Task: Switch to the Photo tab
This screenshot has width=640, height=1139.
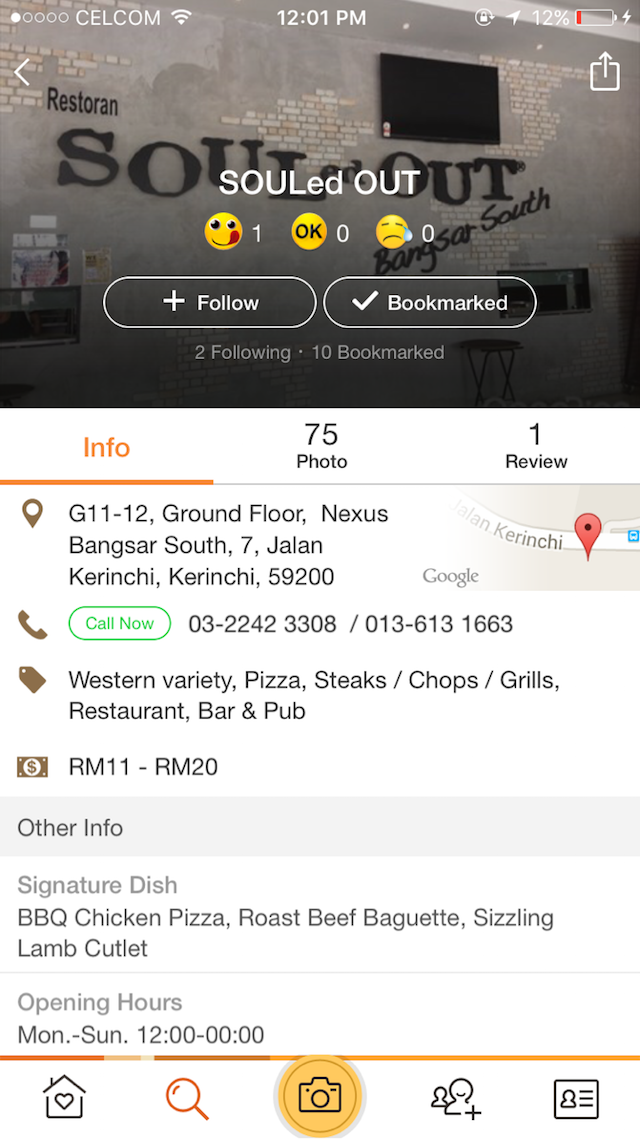Action: pyautogui.click(x=321, y=446)
